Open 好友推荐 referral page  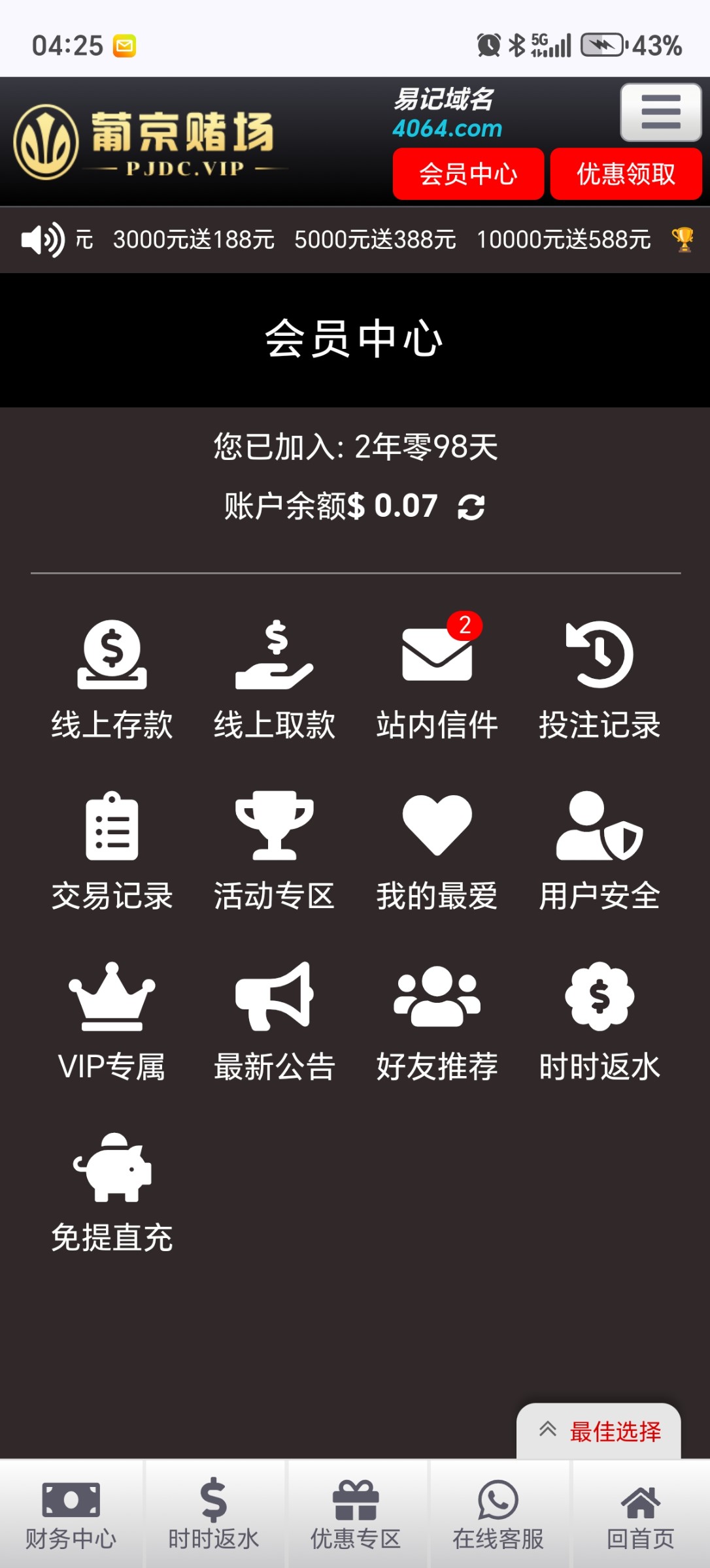(x=437, y=1022)
